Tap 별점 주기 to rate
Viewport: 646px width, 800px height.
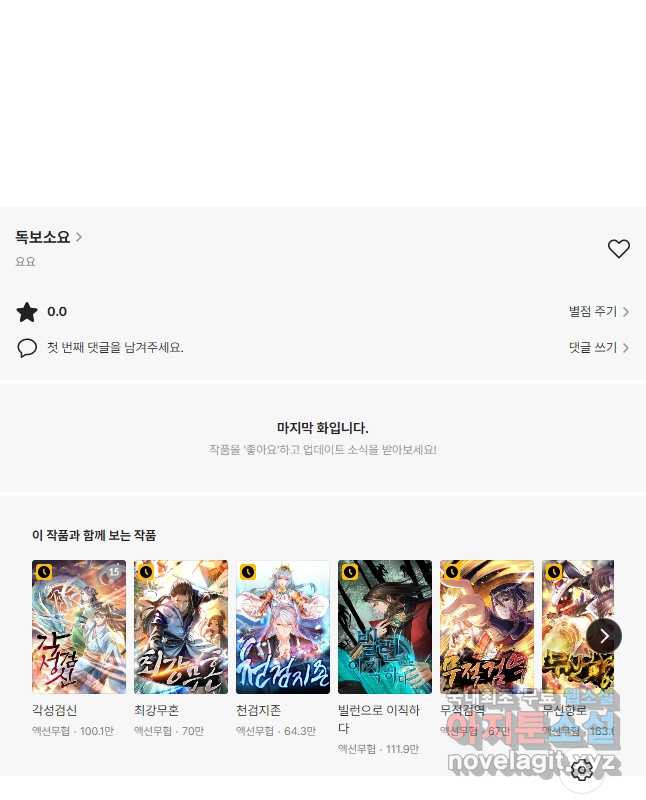pyautogui.click(x=598, y=312)
